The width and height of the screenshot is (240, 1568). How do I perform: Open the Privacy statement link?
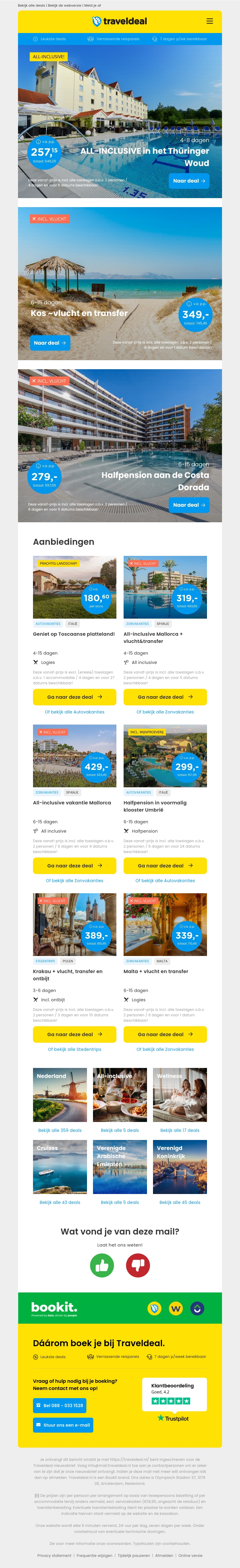54,1555
